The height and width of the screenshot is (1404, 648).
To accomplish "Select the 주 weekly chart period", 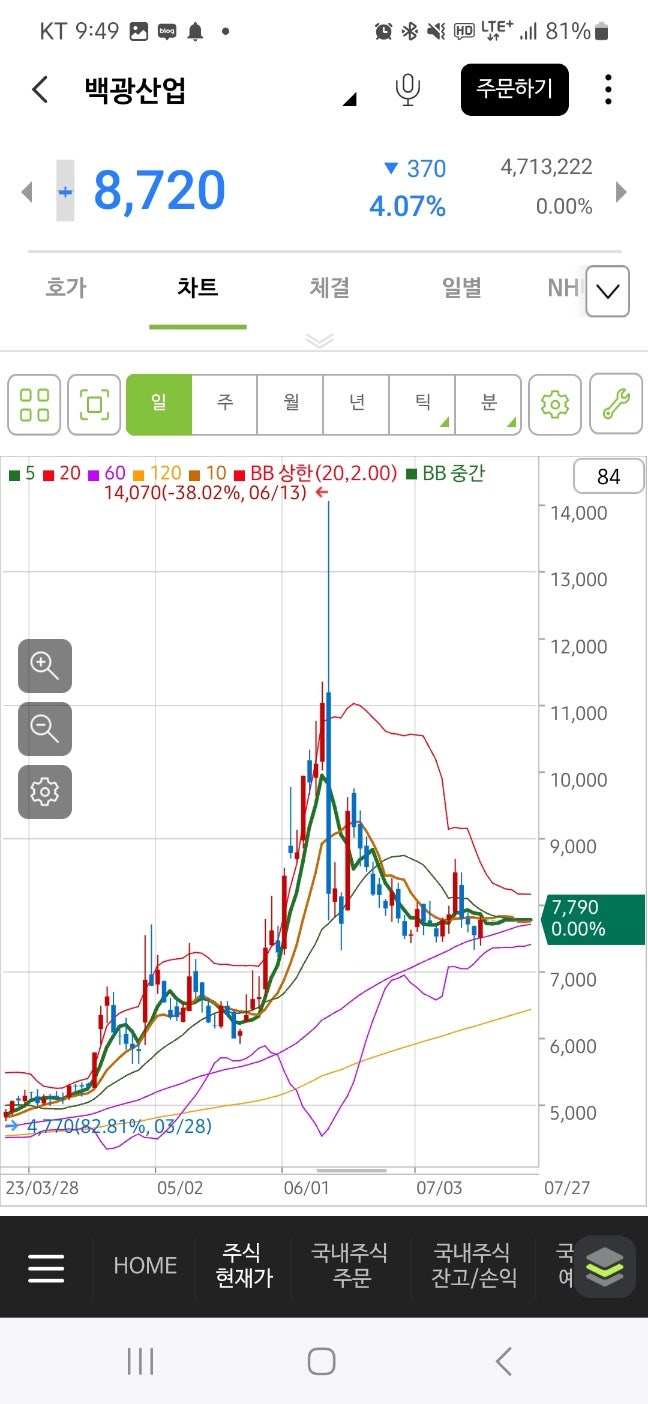I will [225, 404].
